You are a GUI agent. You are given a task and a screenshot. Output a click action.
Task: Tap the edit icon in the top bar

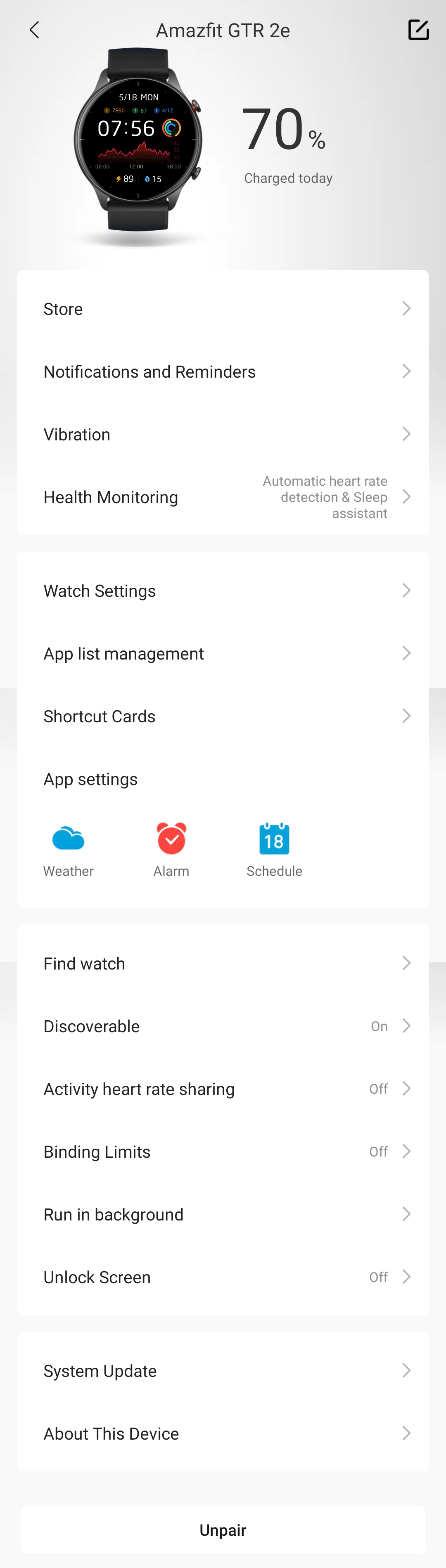pos(418,30)
